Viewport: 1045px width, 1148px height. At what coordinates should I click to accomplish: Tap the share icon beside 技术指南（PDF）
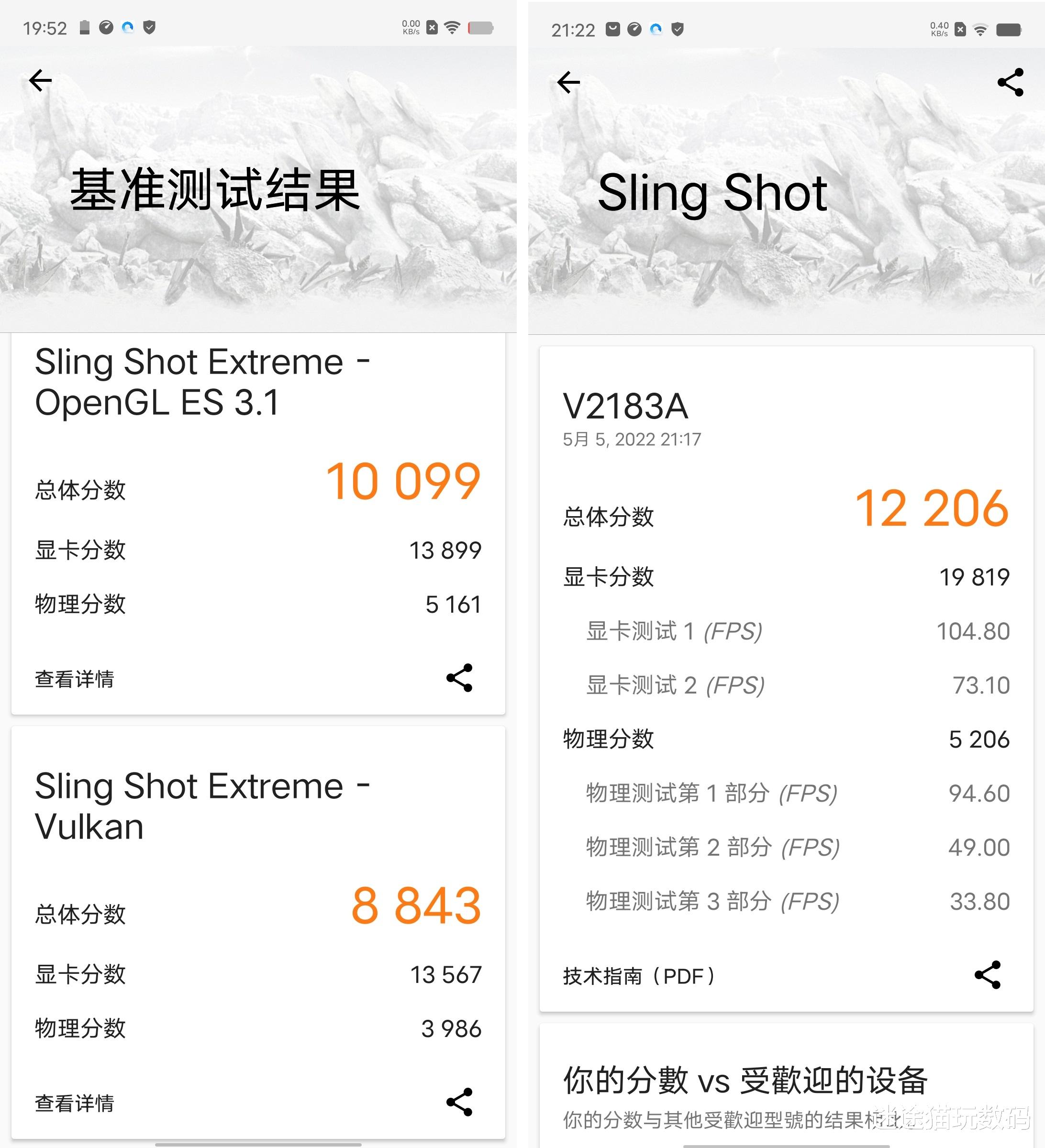(x=987, y=975)
